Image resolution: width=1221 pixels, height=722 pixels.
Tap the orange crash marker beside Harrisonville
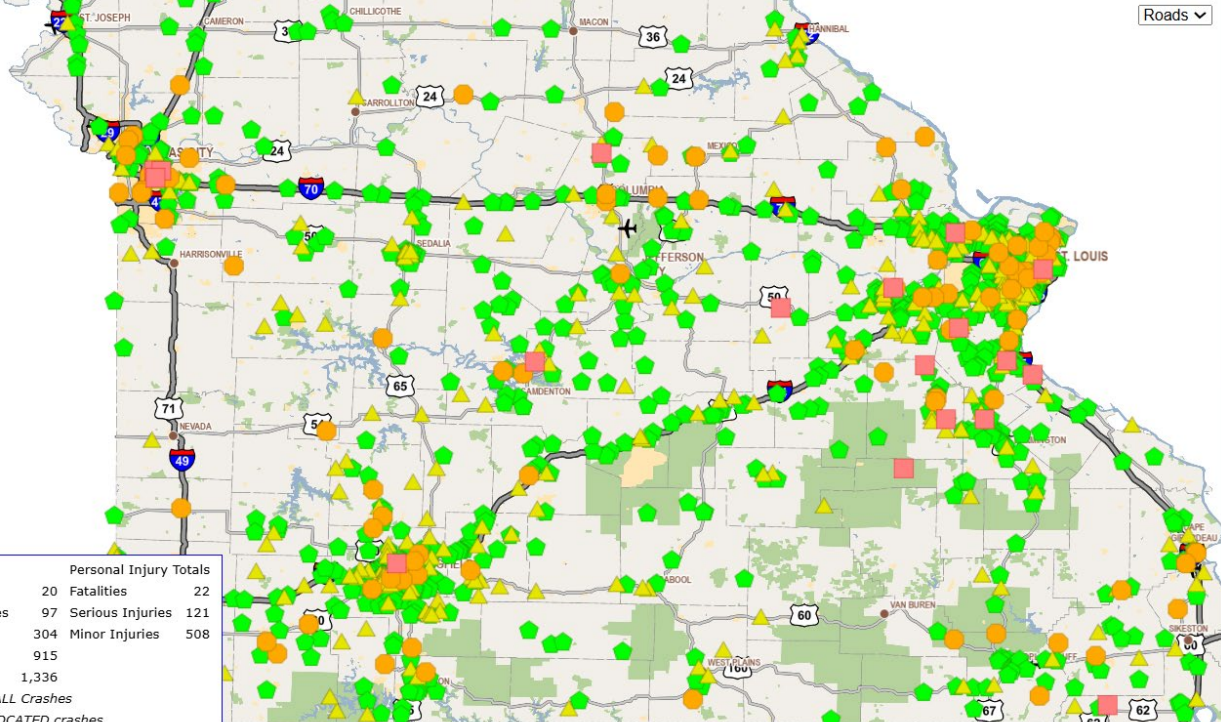coord(233,265)
